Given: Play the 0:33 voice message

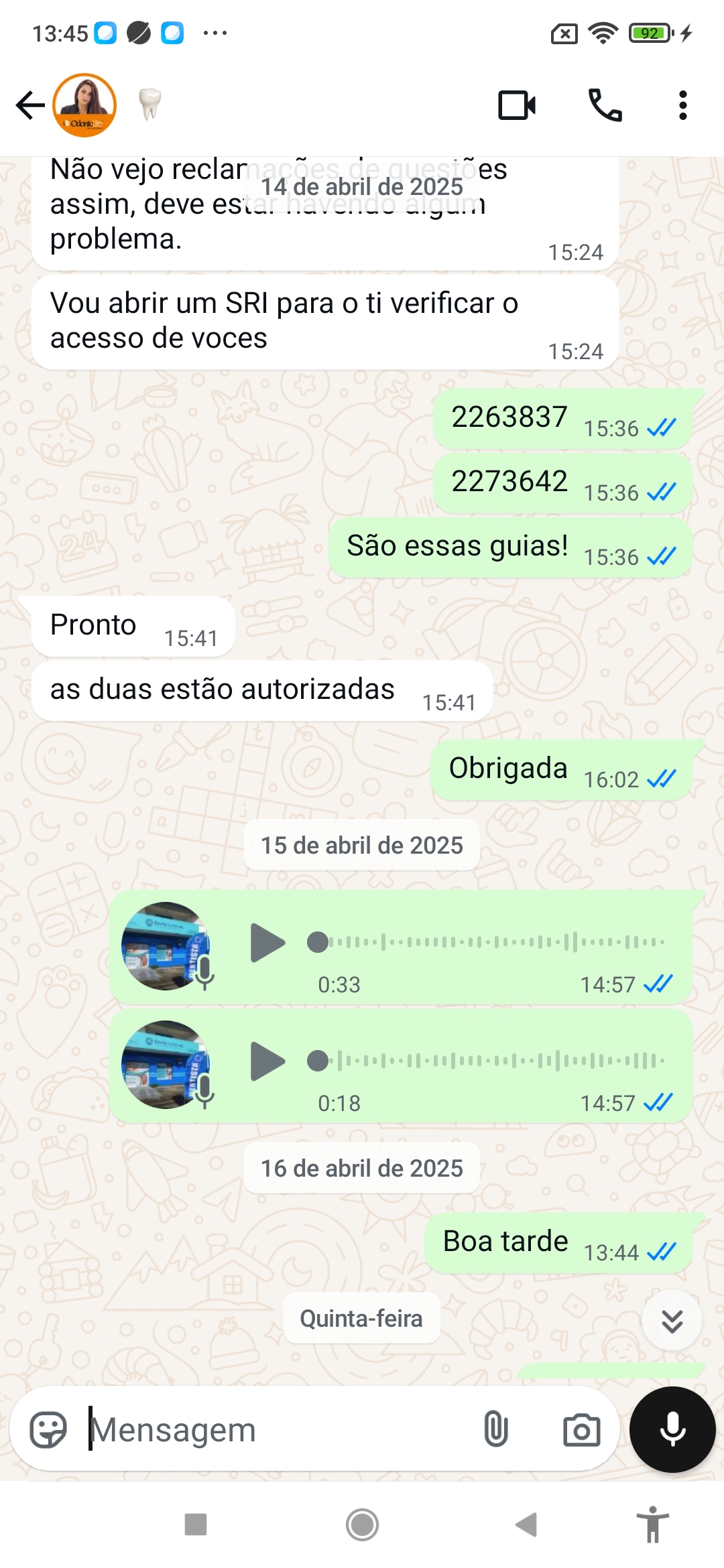Looking at the screenshot, I should coord(267,943).
